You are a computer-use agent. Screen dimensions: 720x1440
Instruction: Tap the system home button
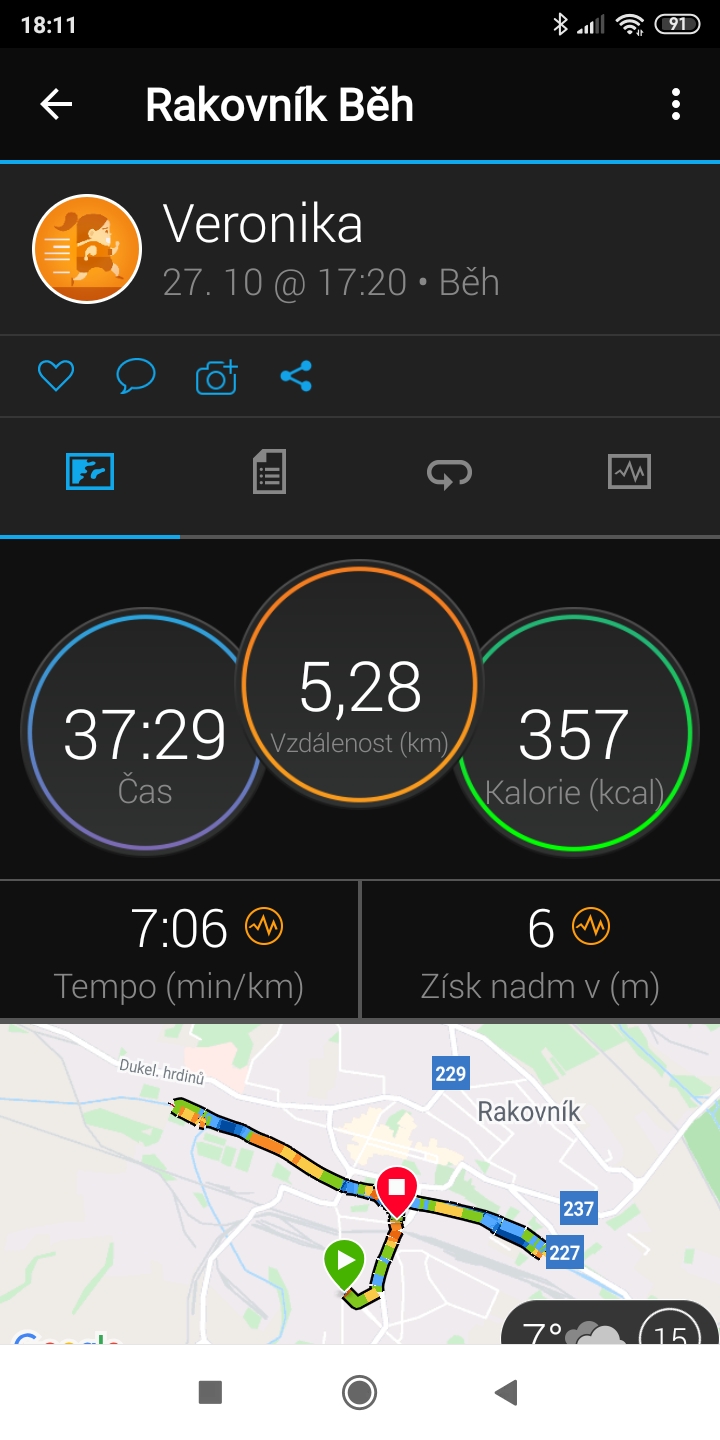359,1392
